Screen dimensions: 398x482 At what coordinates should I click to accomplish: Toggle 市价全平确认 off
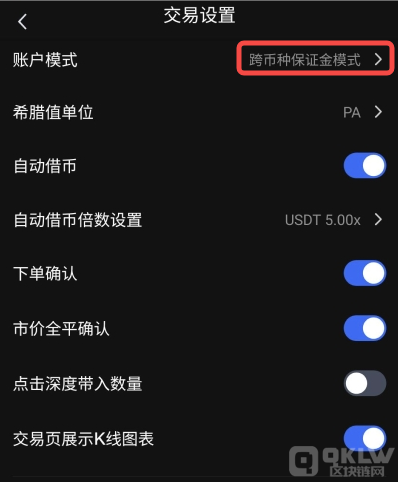point(365,328)
